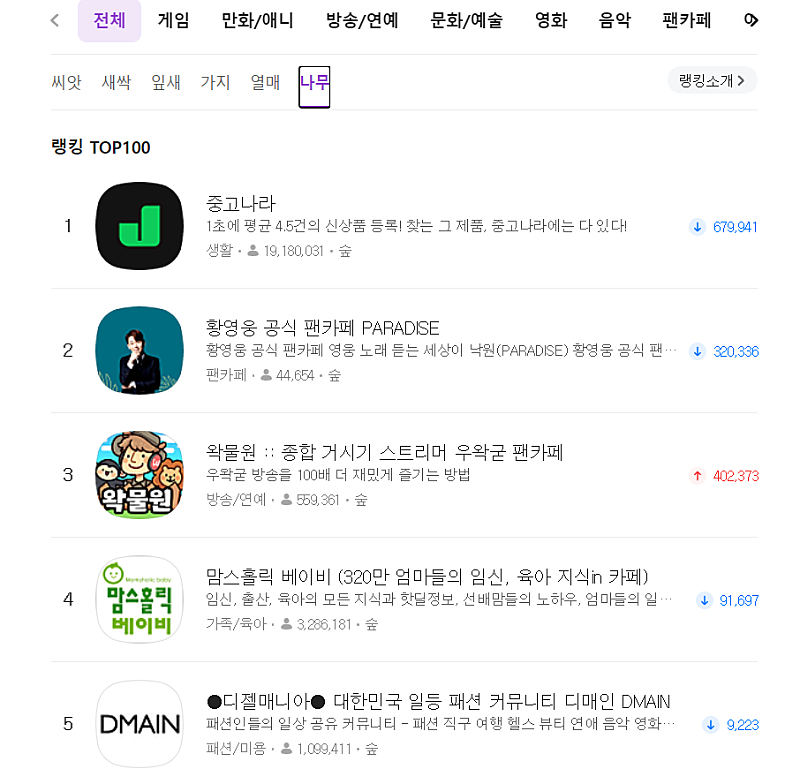Open 황영웅 공식 팬카페 PARADISE
The width and height of the screenshot is (800, 784).
pyautogui.click(x=322, y=328)
